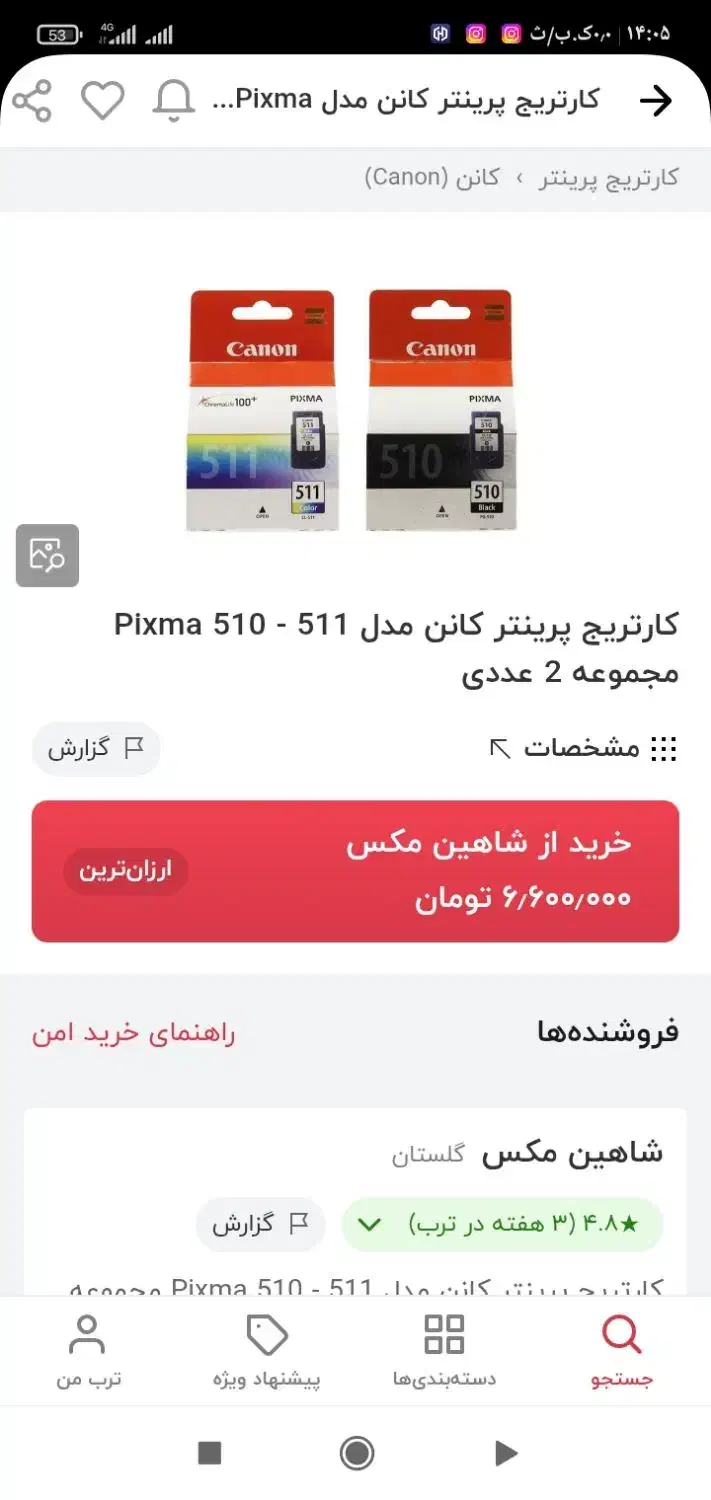Open the مشخصات specifications section
Image resolution: width=711 pixels, height=1500 pixels.
click(x=582, y=748)
